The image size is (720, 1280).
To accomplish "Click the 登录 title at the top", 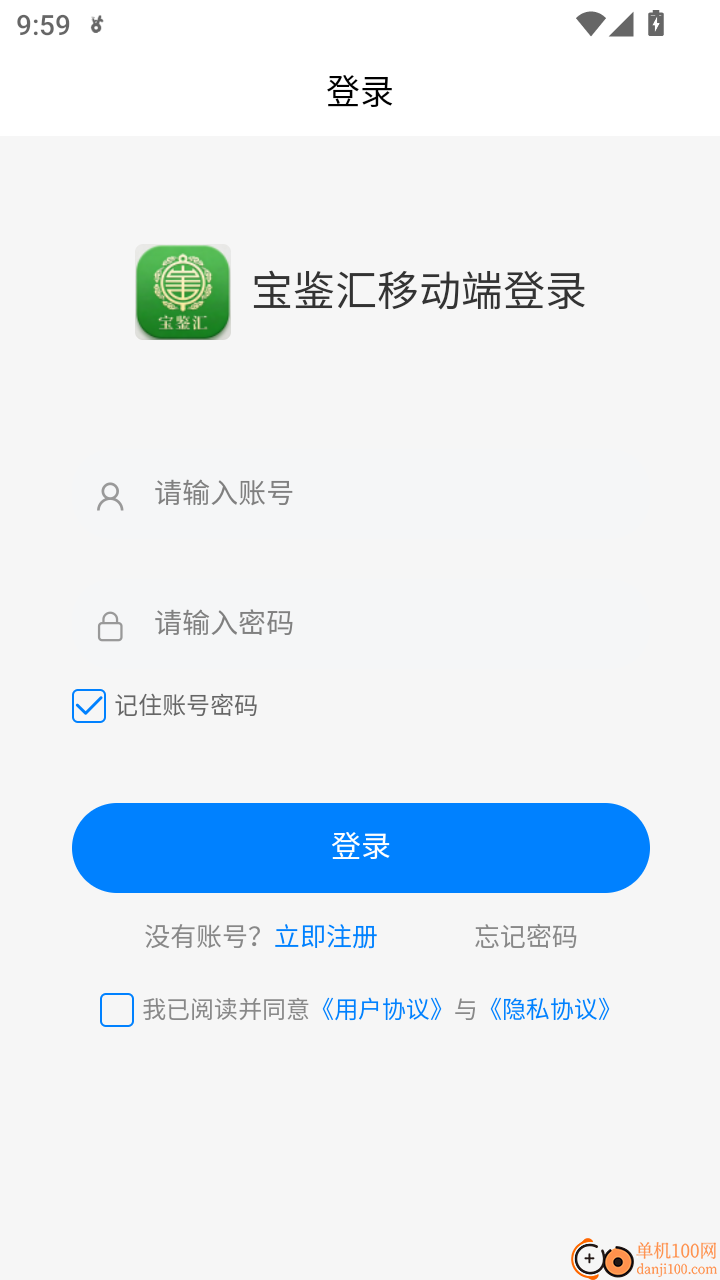I will tap(360, 90).
